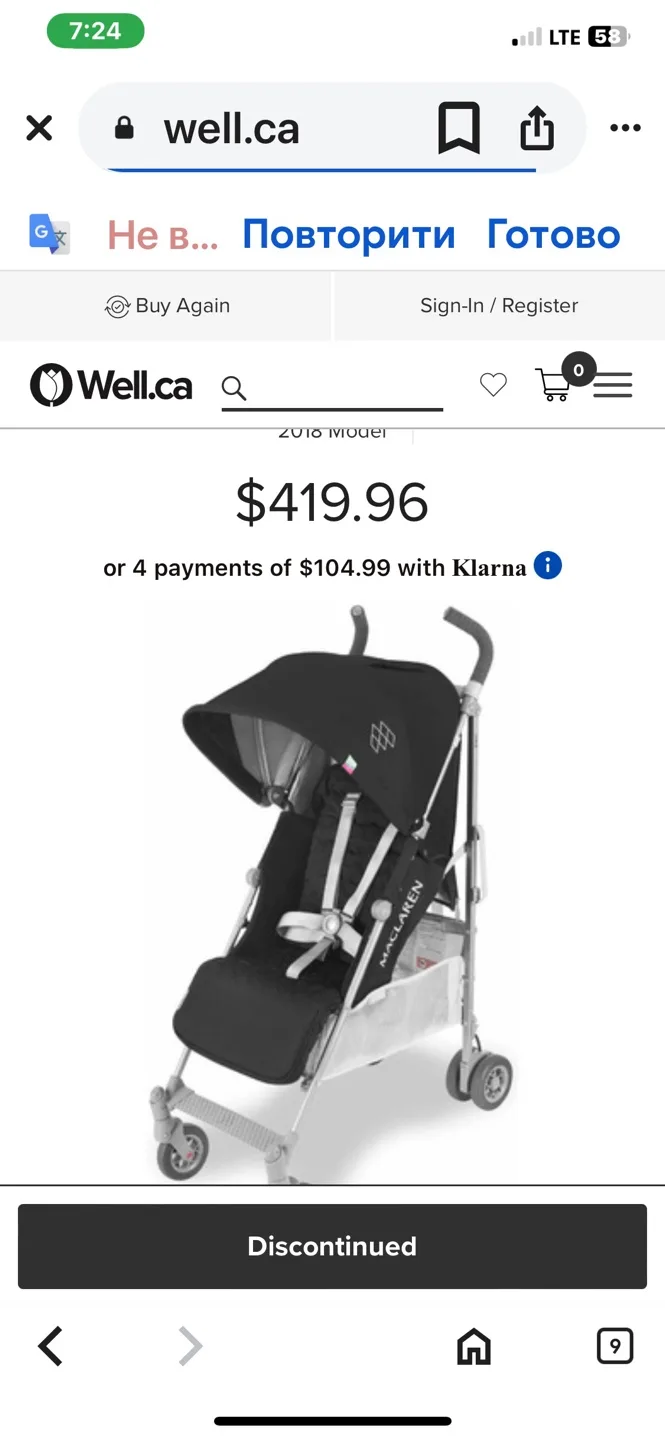Go back to the previous page
This screenshot has height=1440, width=665.
50,1346
